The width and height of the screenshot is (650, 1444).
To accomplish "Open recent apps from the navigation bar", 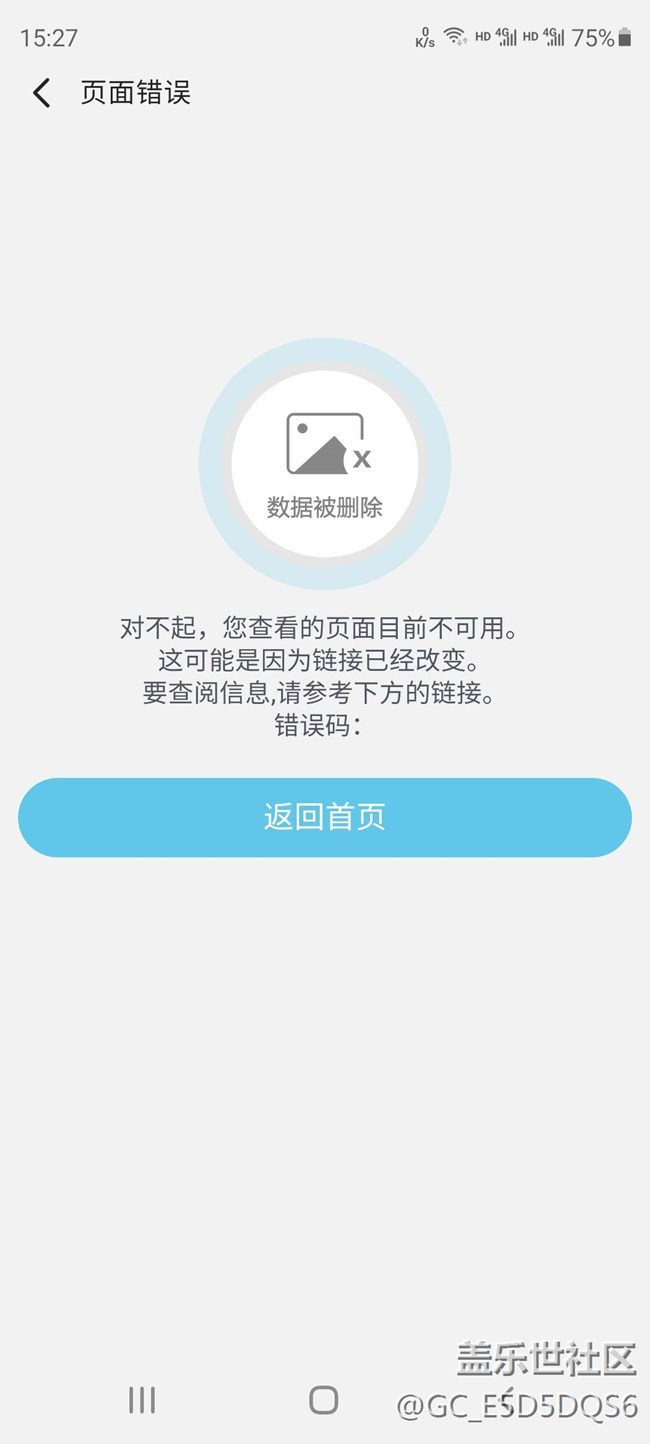I will [142, 1400].
